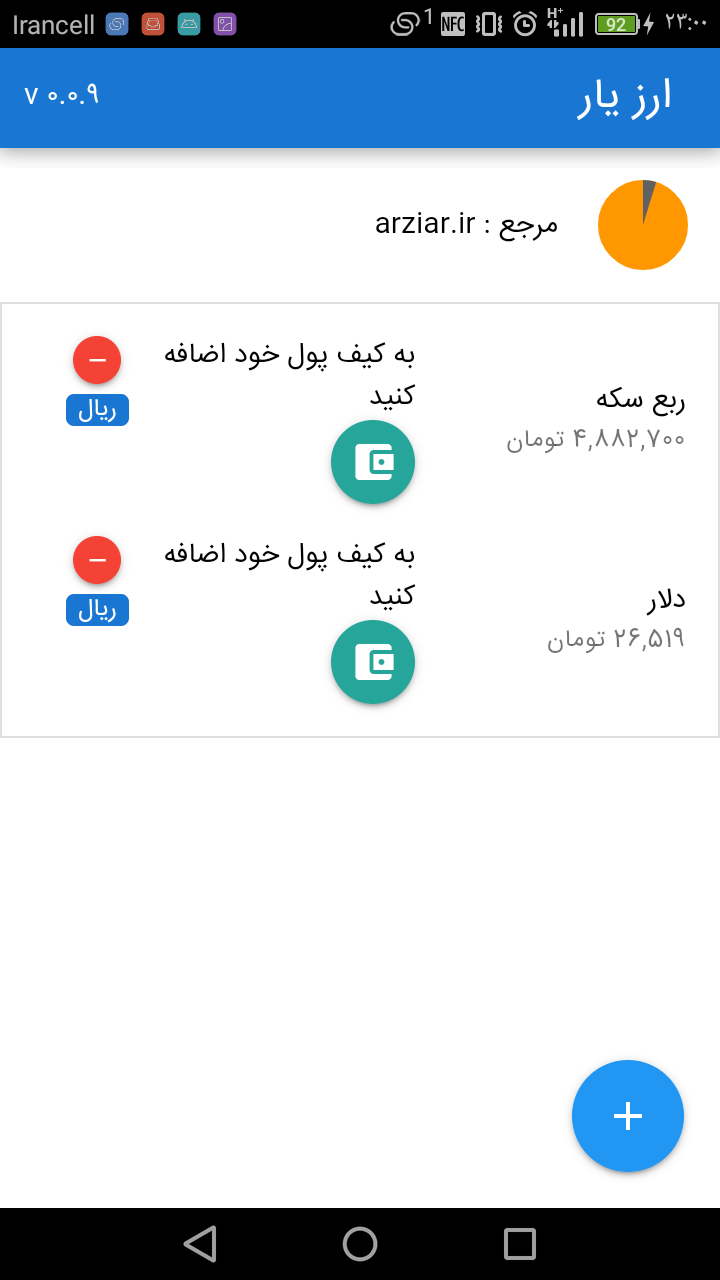Tap the red minus icon for ربع سکه

click(x=97, y=359)
